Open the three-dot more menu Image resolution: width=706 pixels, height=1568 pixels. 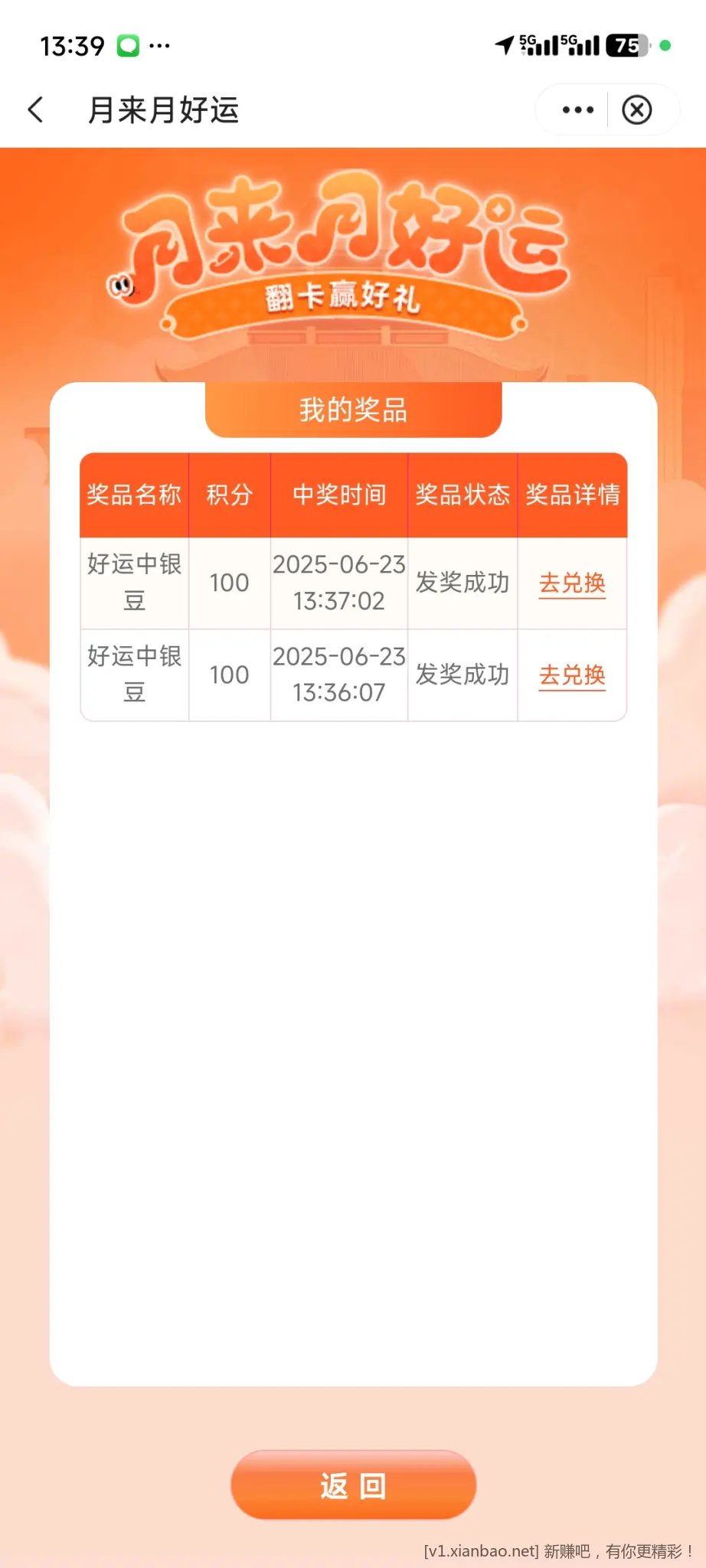(x=577, y=110)
